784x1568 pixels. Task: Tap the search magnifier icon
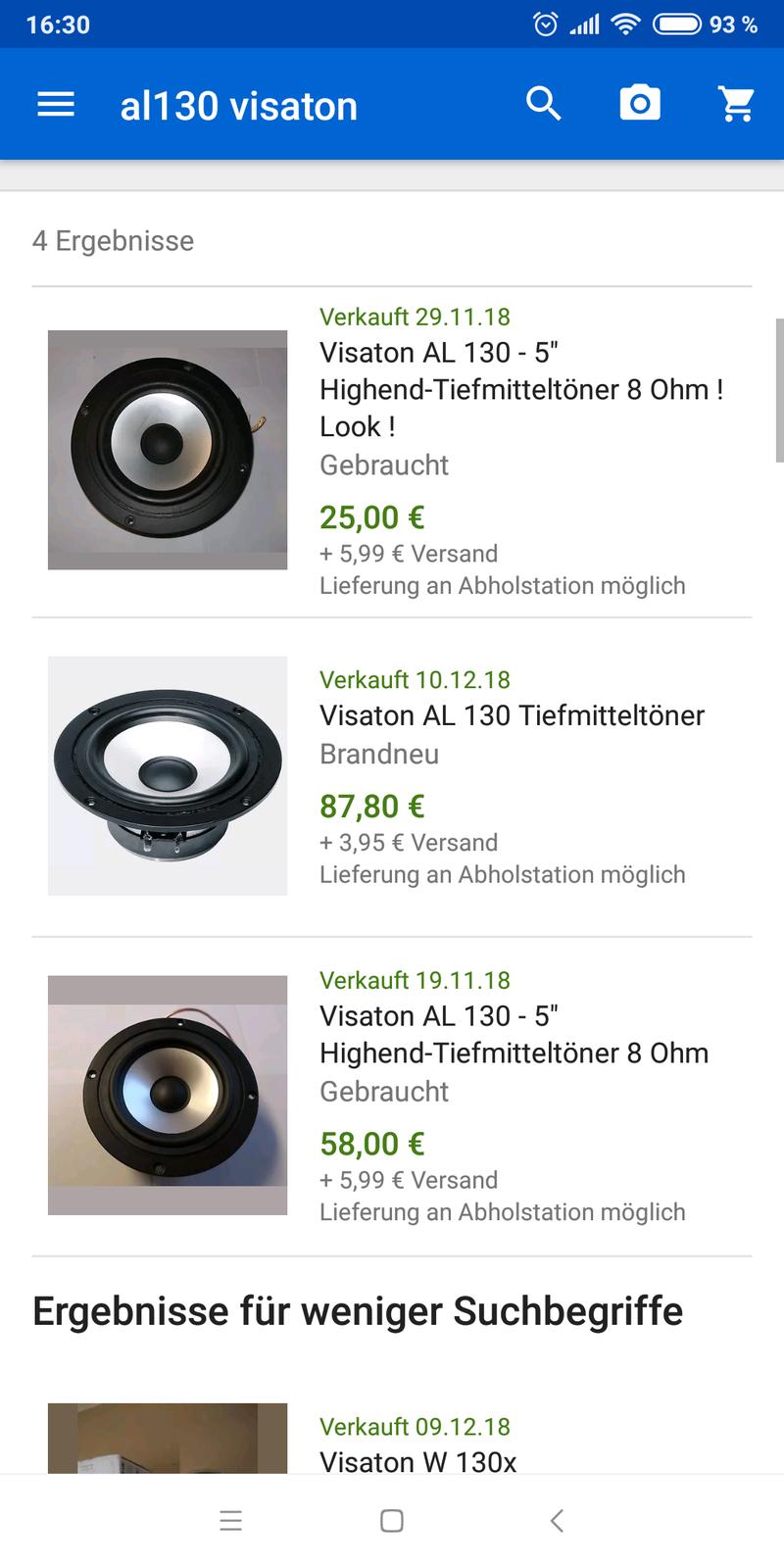[544, 103]
